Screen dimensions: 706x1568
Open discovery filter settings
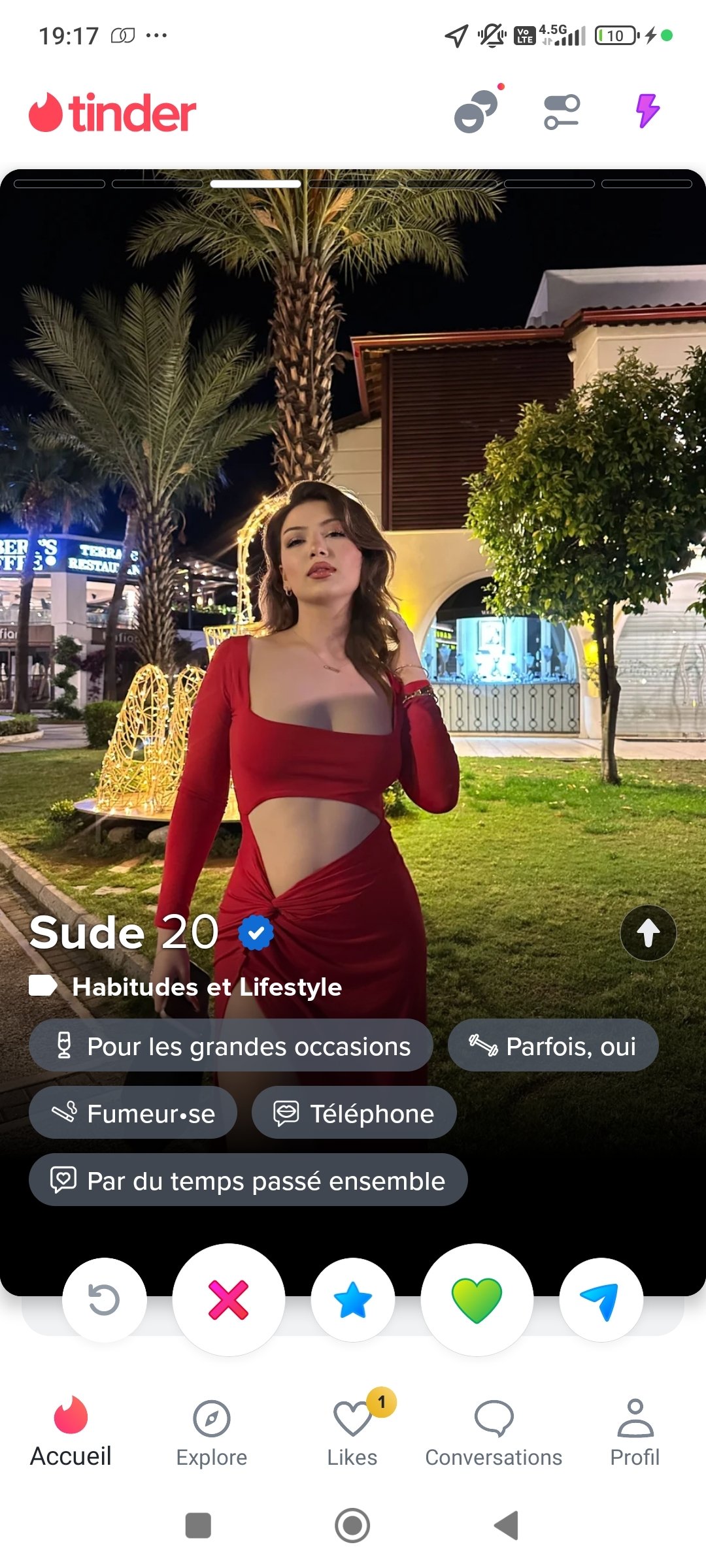click(562, 112)
